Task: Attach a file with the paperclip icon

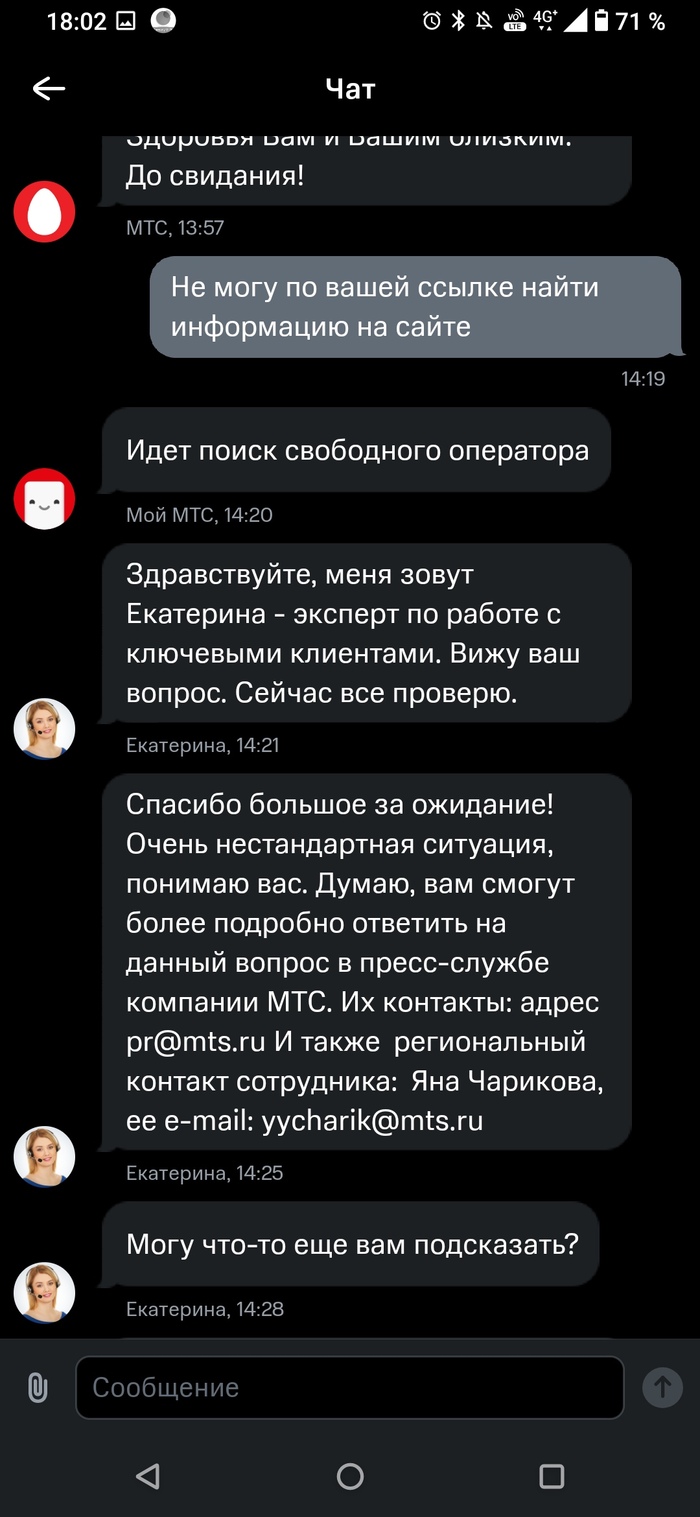Action: tap(38, 1387)
